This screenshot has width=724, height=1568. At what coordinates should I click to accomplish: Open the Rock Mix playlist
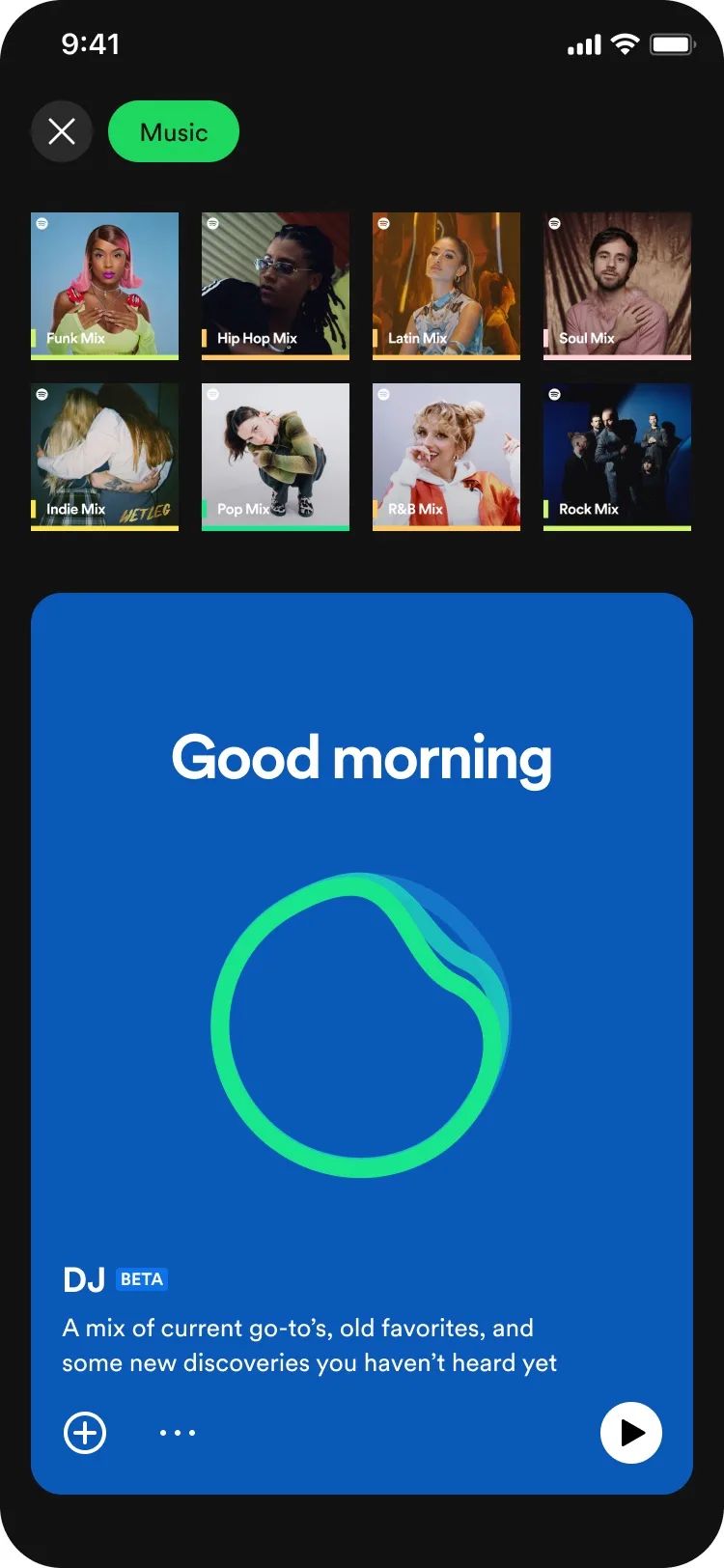point(617,457)
